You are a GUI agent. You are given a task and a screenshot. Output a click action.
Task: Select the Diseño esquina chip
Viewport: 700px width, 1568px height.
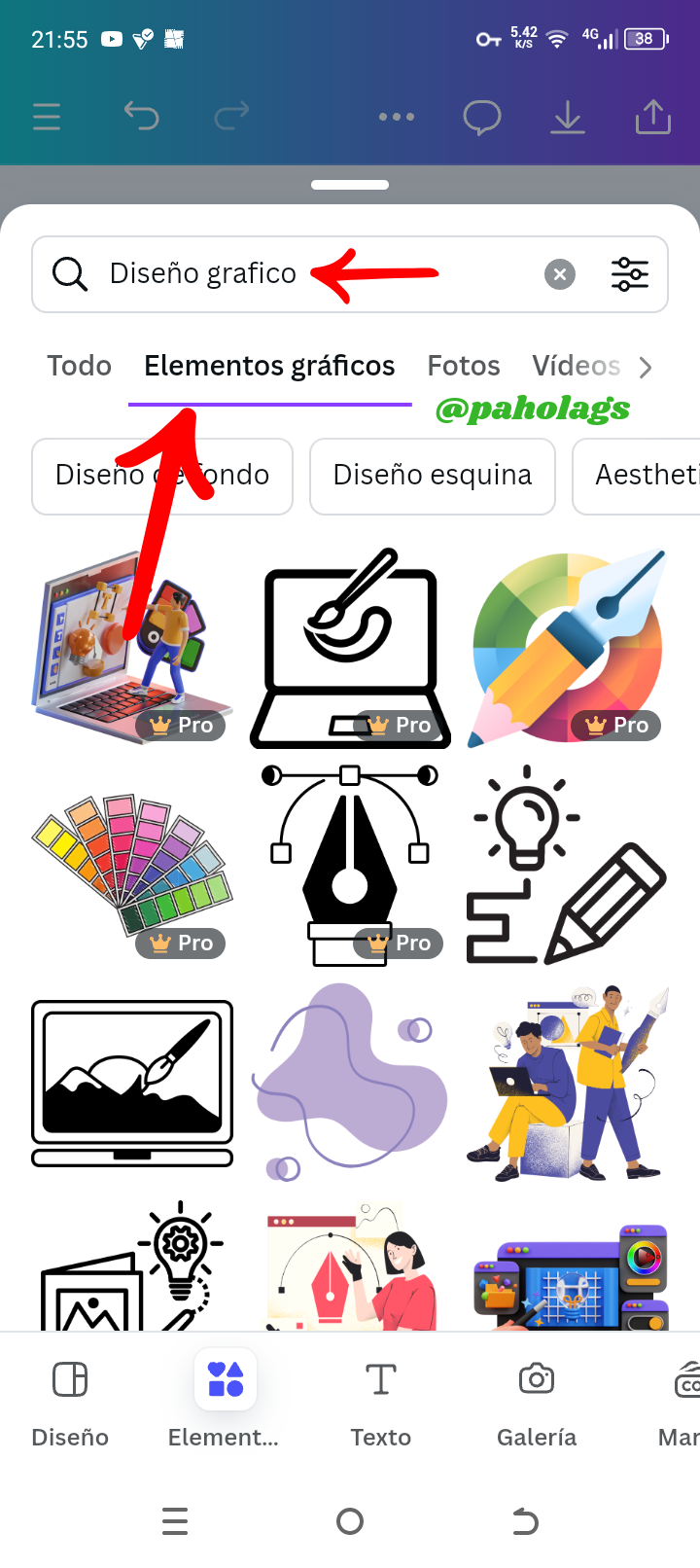click(x=433, y=476)
